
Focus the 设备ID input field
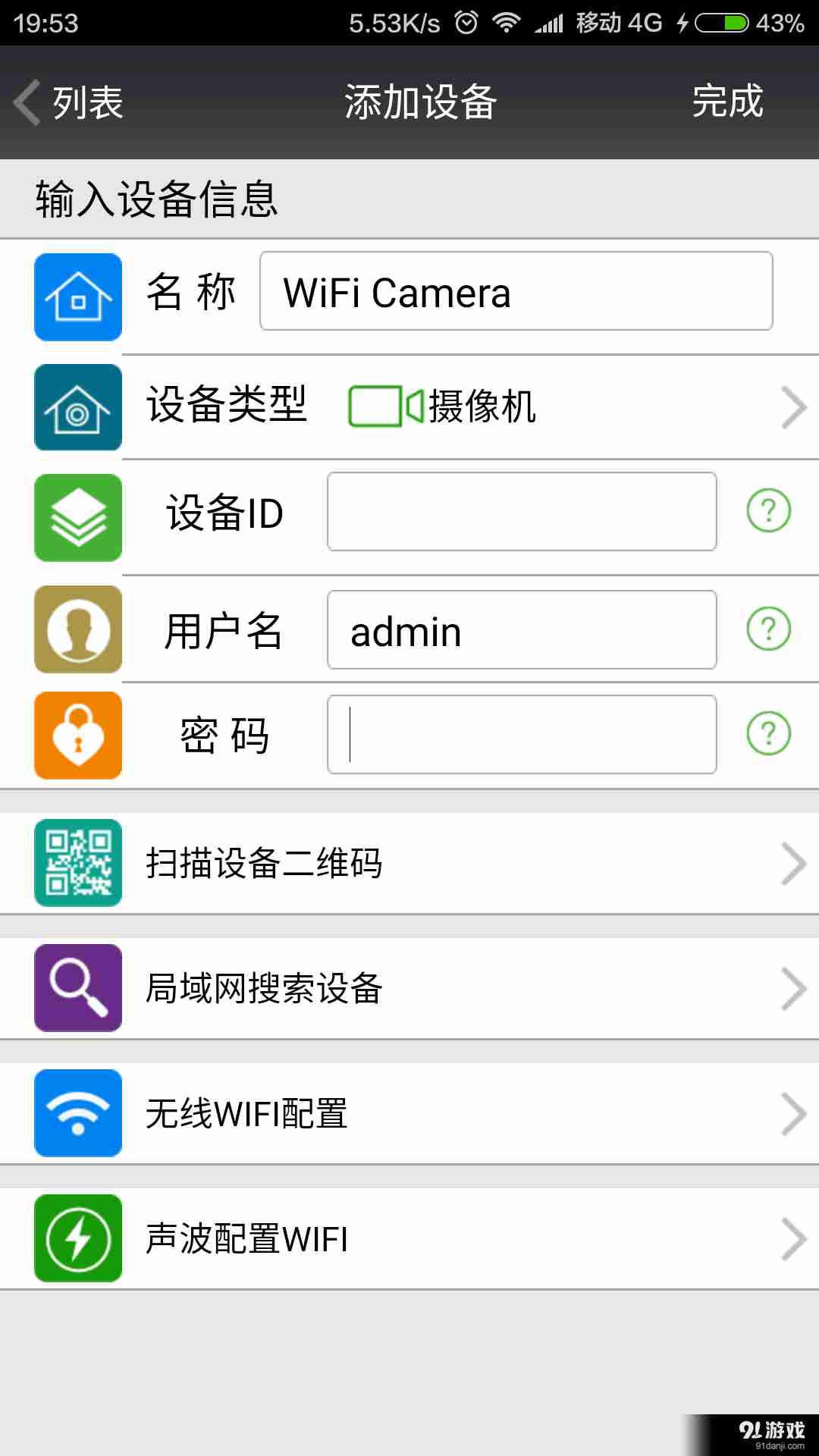pyautogui.click(x=522, y=512)
